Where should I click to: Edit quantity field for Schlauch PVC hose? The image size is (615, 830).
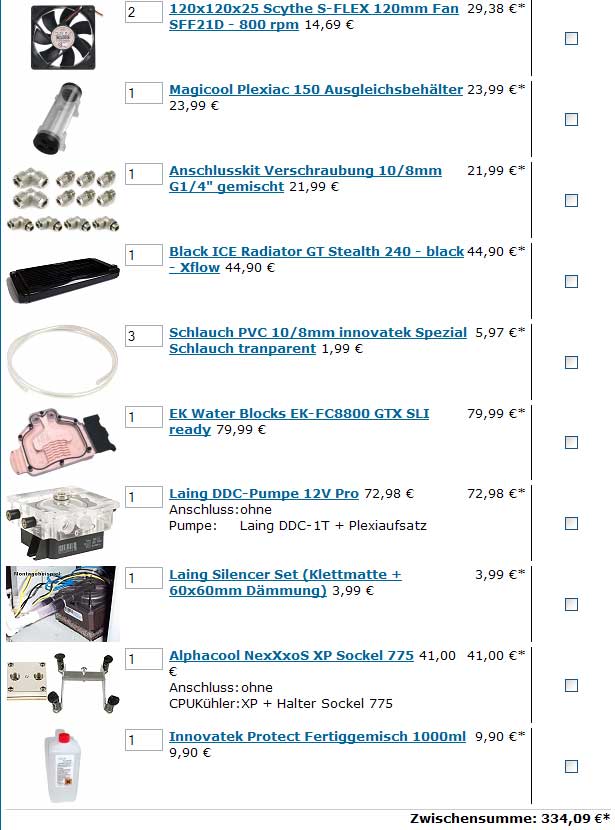[143, 336]
